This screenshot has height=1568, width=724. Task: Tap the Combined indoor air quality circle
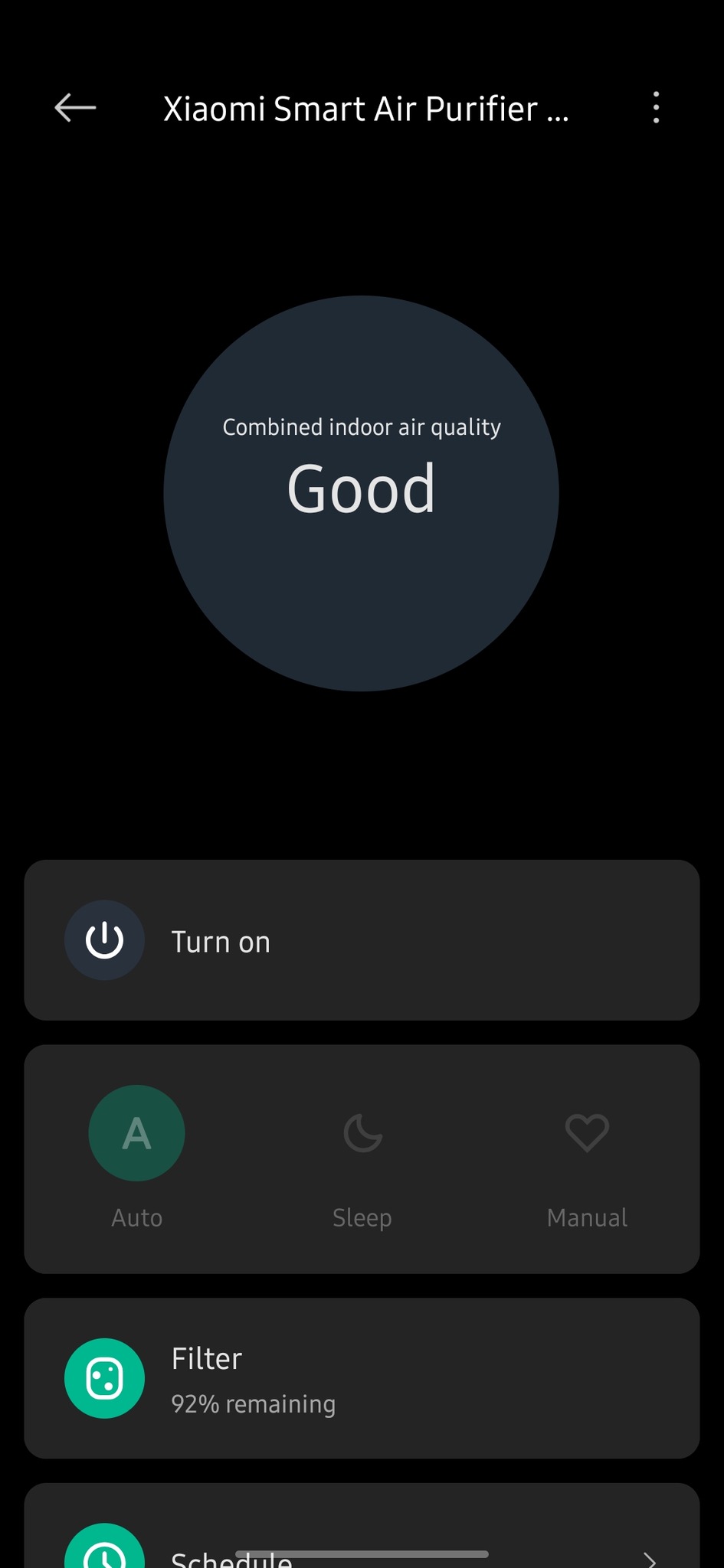(361, 494)
